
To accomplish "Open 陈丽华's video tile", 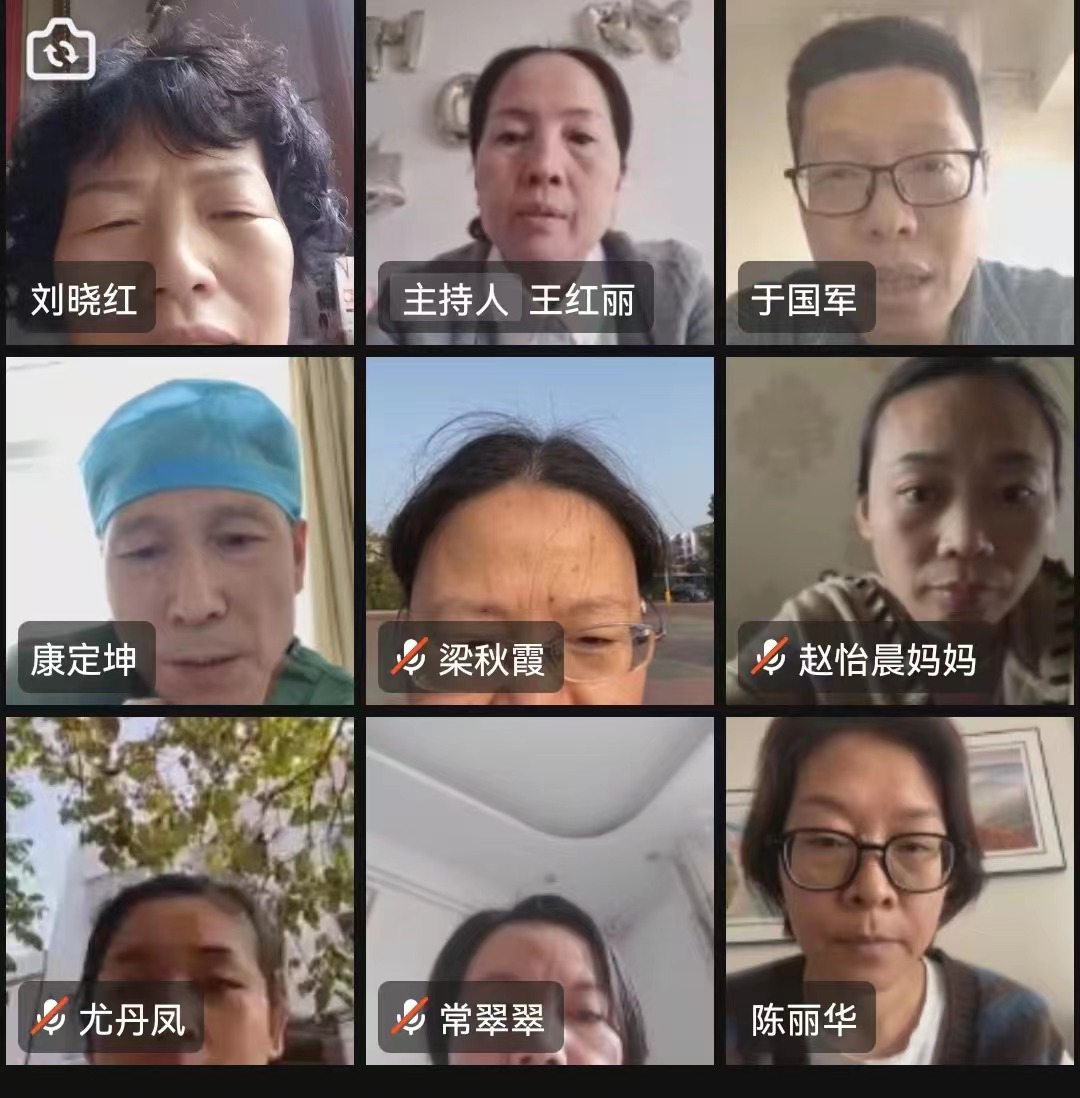I will click(x=900, y=890).
